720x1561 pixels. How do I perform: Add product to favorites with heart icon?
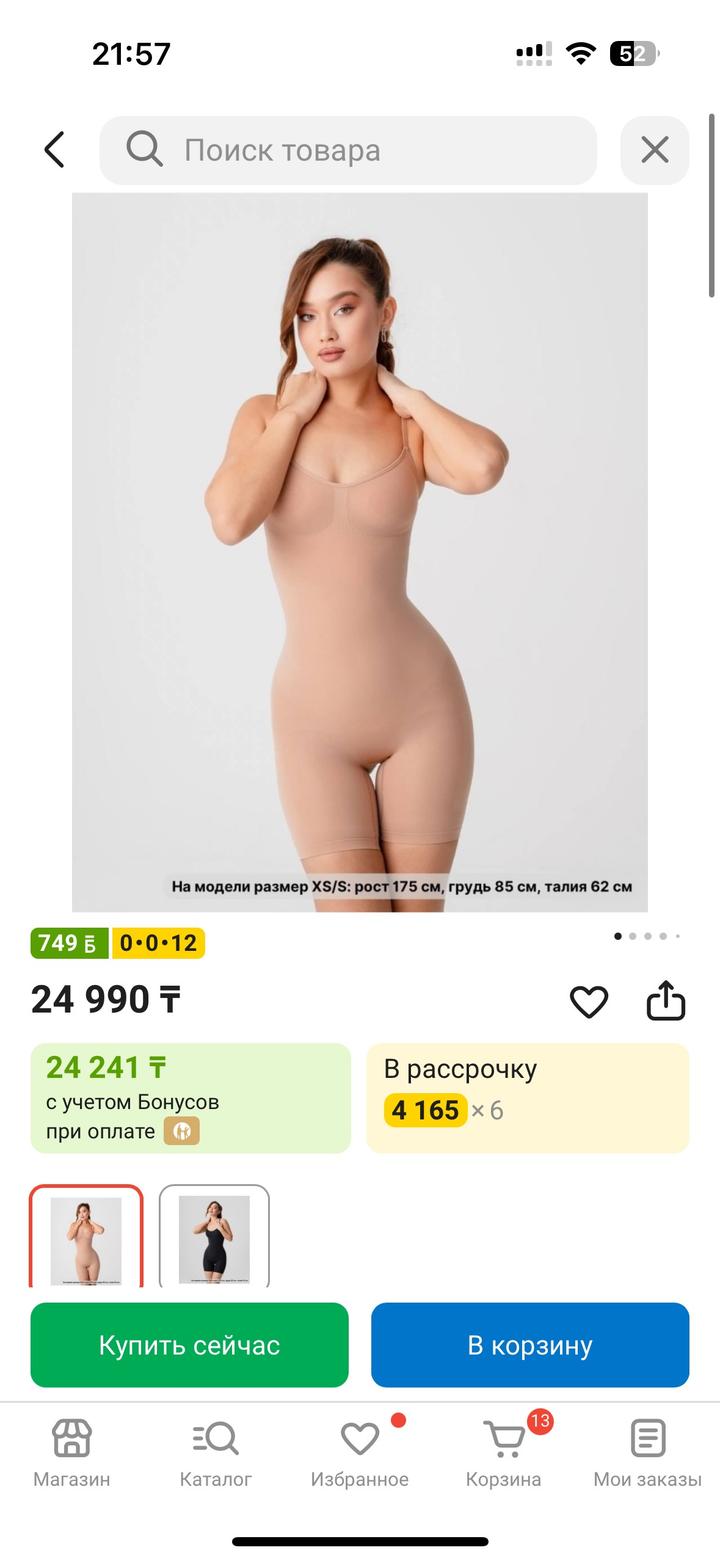pos(589,1001)
